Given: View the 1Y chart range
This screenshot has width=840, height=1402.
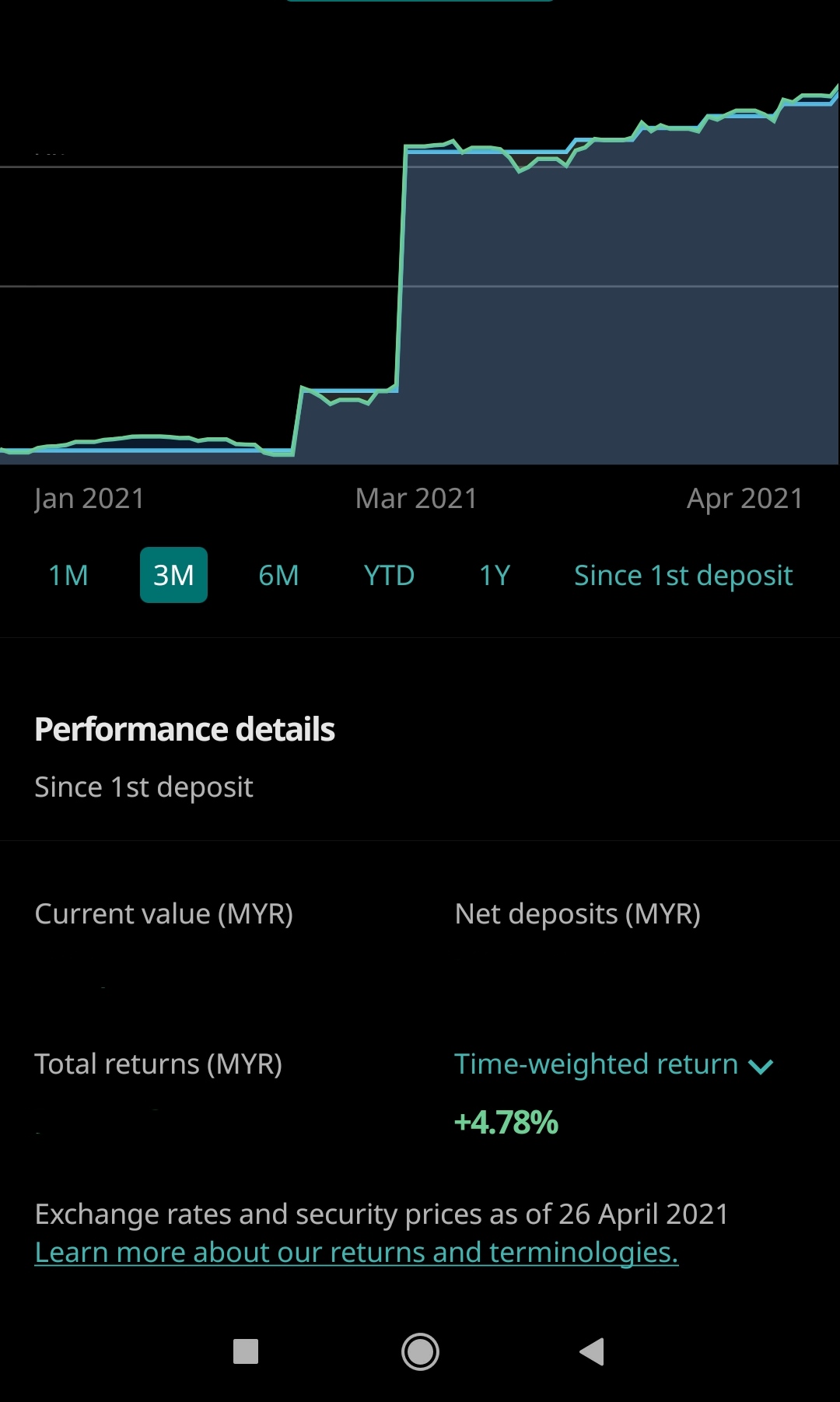Looking at the screenshot, I should 495,575.
